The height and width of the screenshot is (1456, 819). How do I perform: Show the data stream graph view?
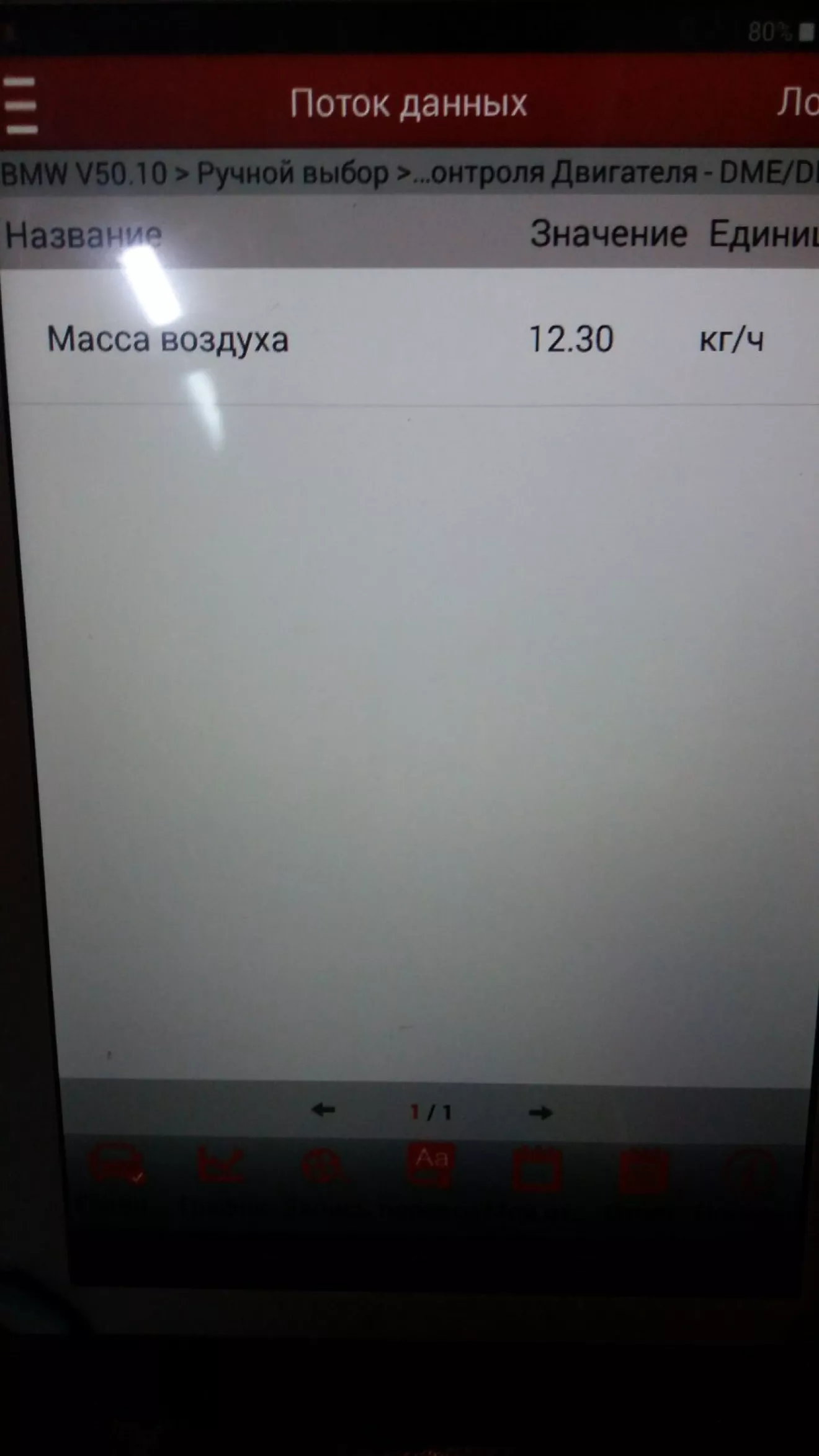pos(221,1164)
